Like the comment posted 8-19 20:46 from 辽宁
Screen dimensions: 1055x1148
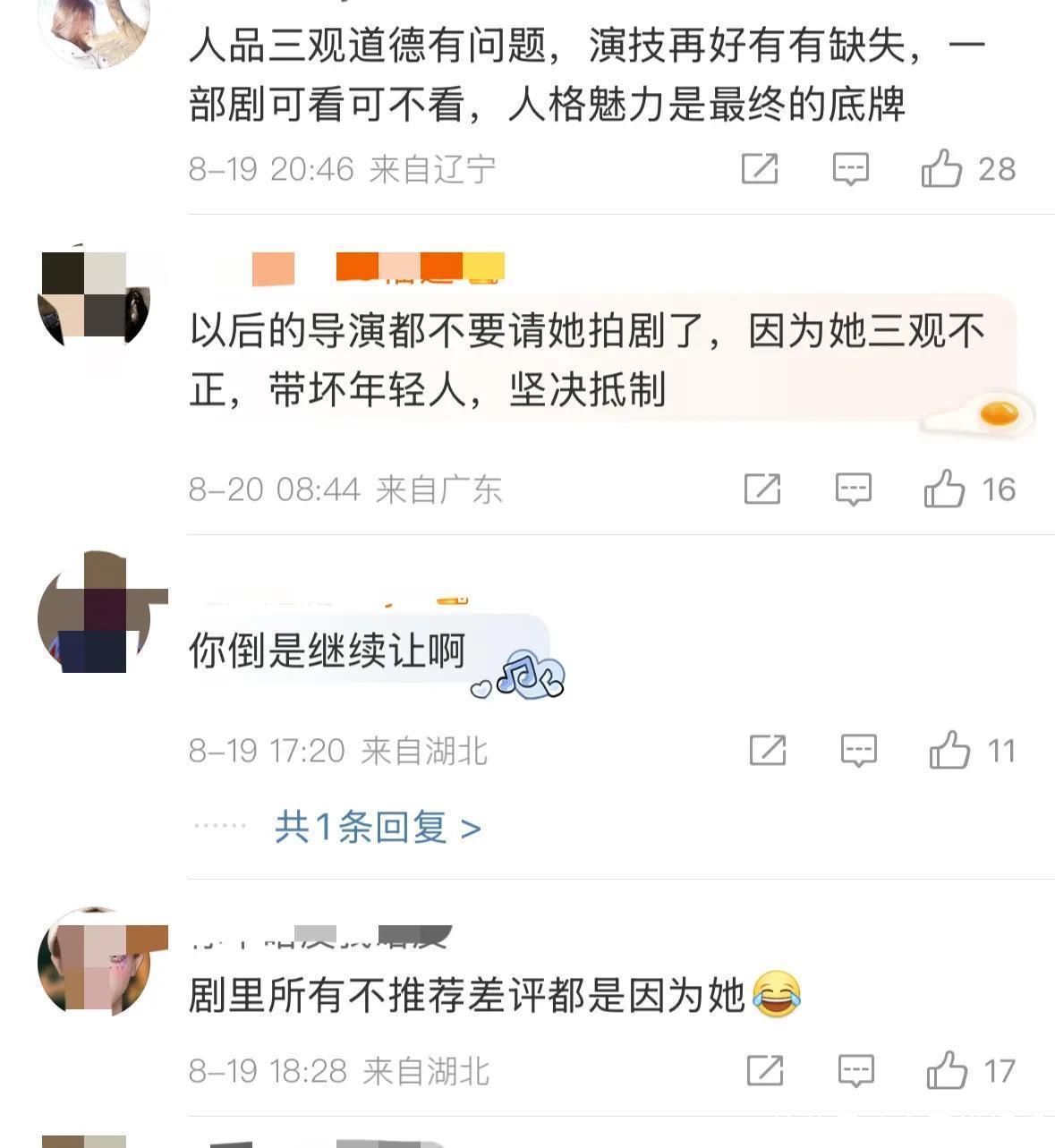point(941,168)
